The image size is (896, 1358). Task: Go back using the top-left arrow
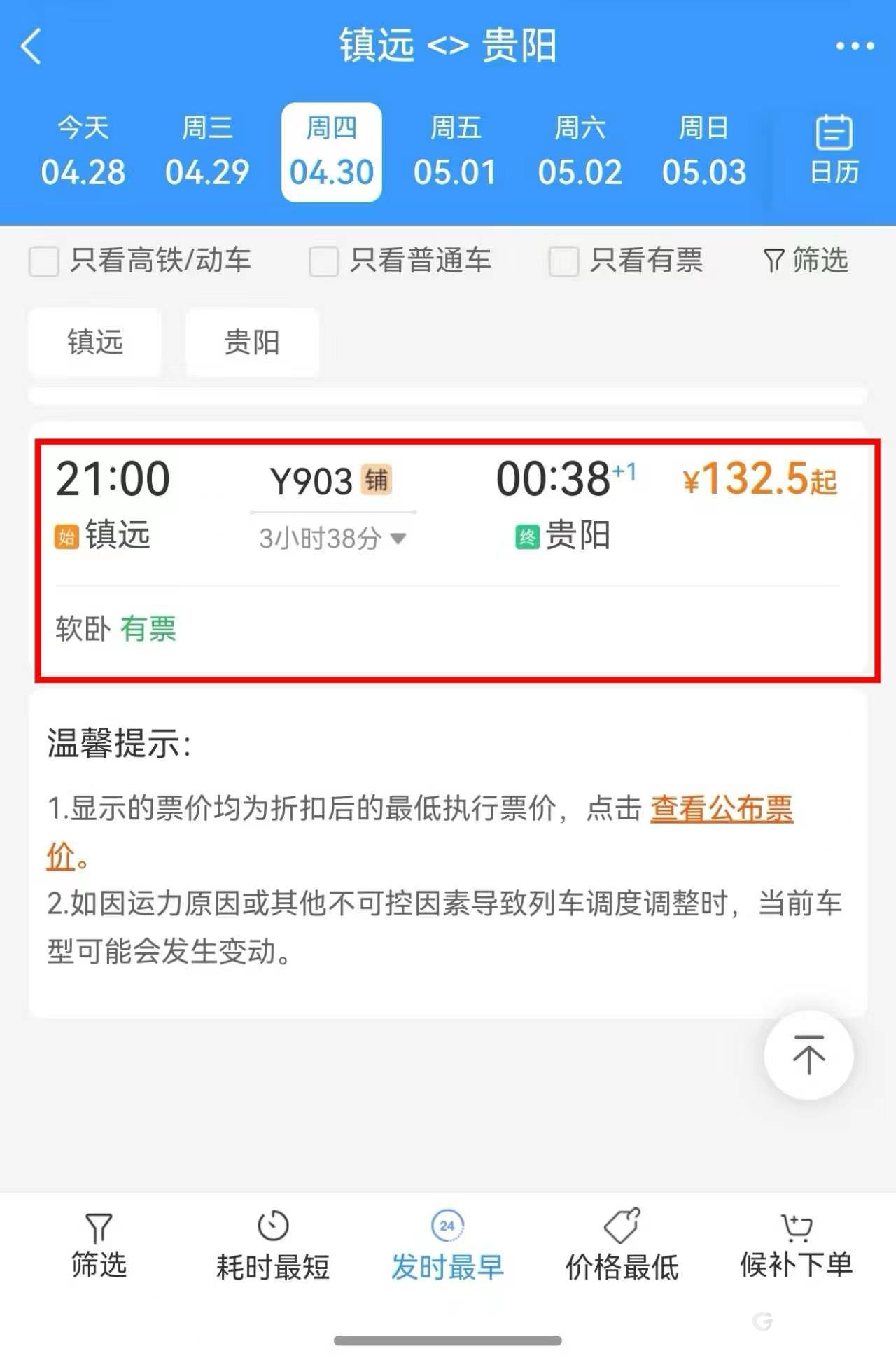click(31, 47)
